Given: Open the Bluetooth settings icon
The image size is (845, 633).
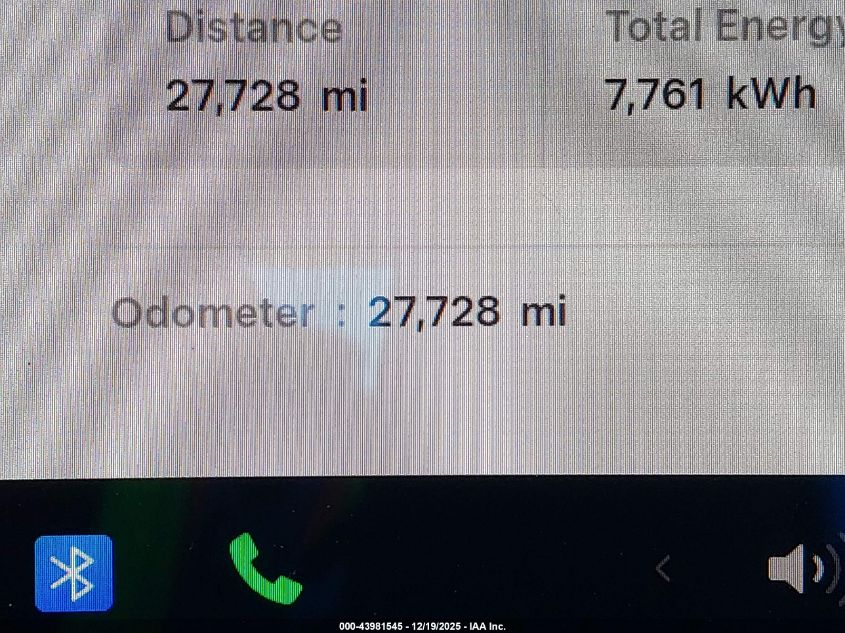Looking at the screenshot, I should pyautogui.click(x=73, y=573).
